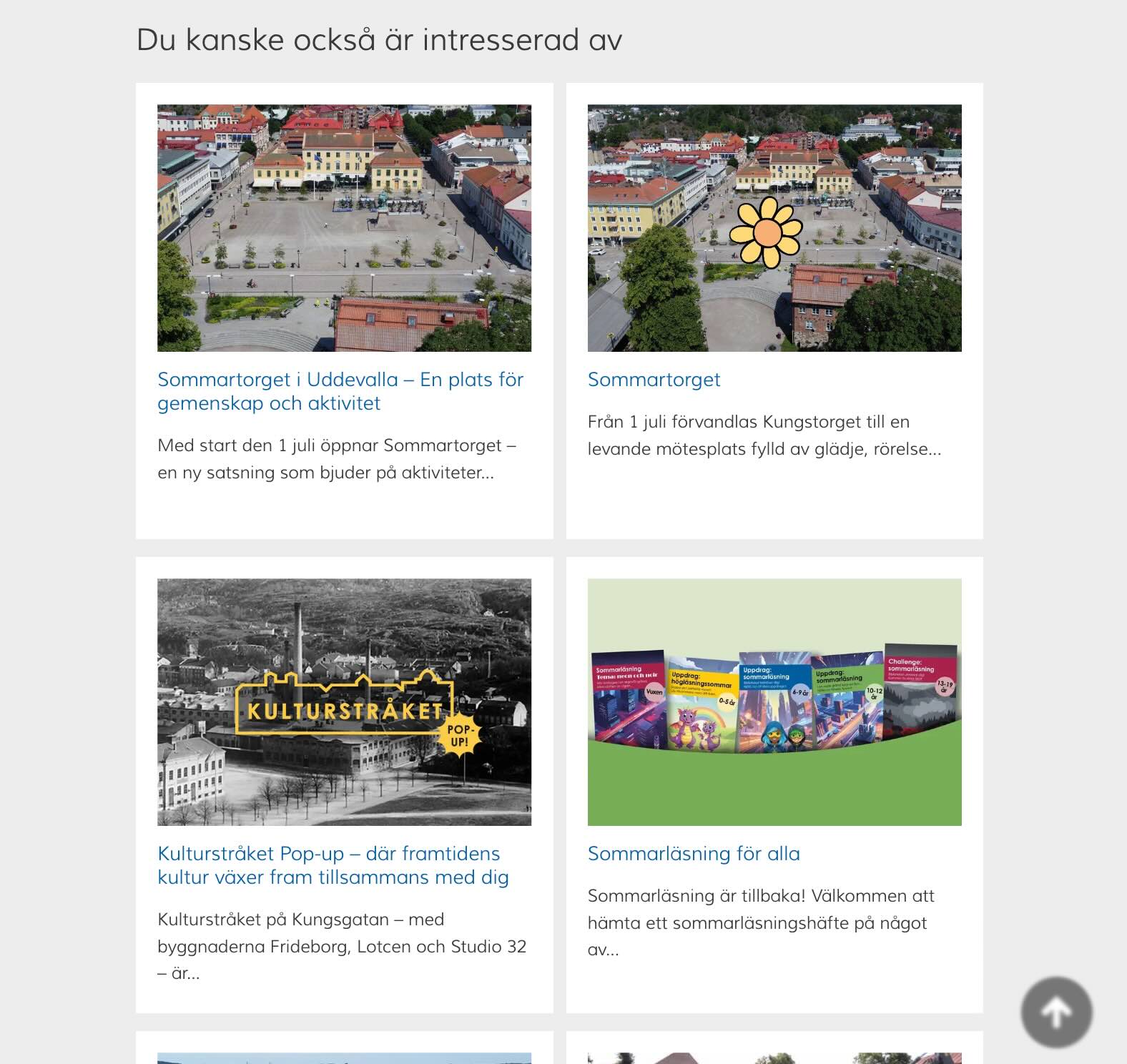Tap the aerial square photo without sunflower
This screenshot has width=1127, height=1064.
pos(344,228)
